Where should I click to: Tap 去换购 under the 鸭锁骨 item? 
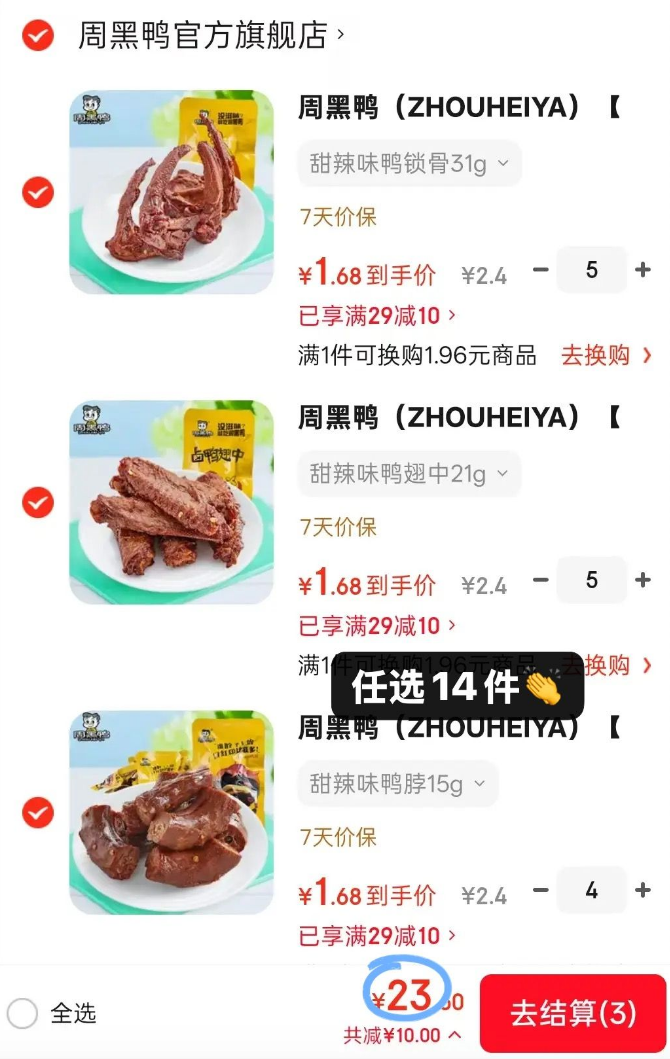(x=606, y=356)
